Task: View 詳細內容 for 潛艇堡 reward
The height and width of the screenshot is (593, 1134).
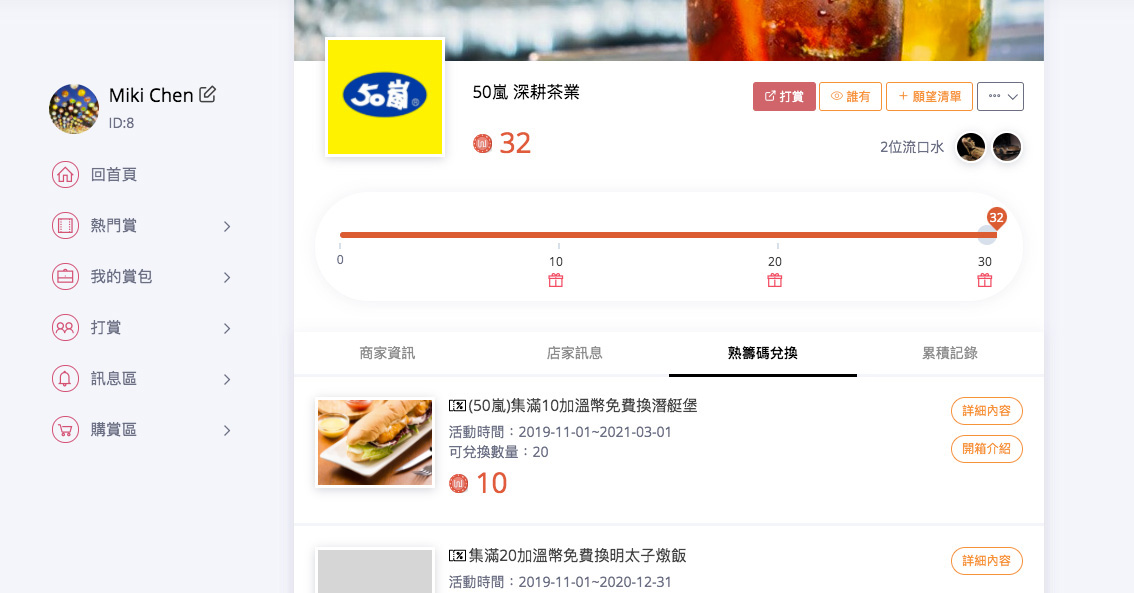Action: pyautogui.click(x=986, y=411)
